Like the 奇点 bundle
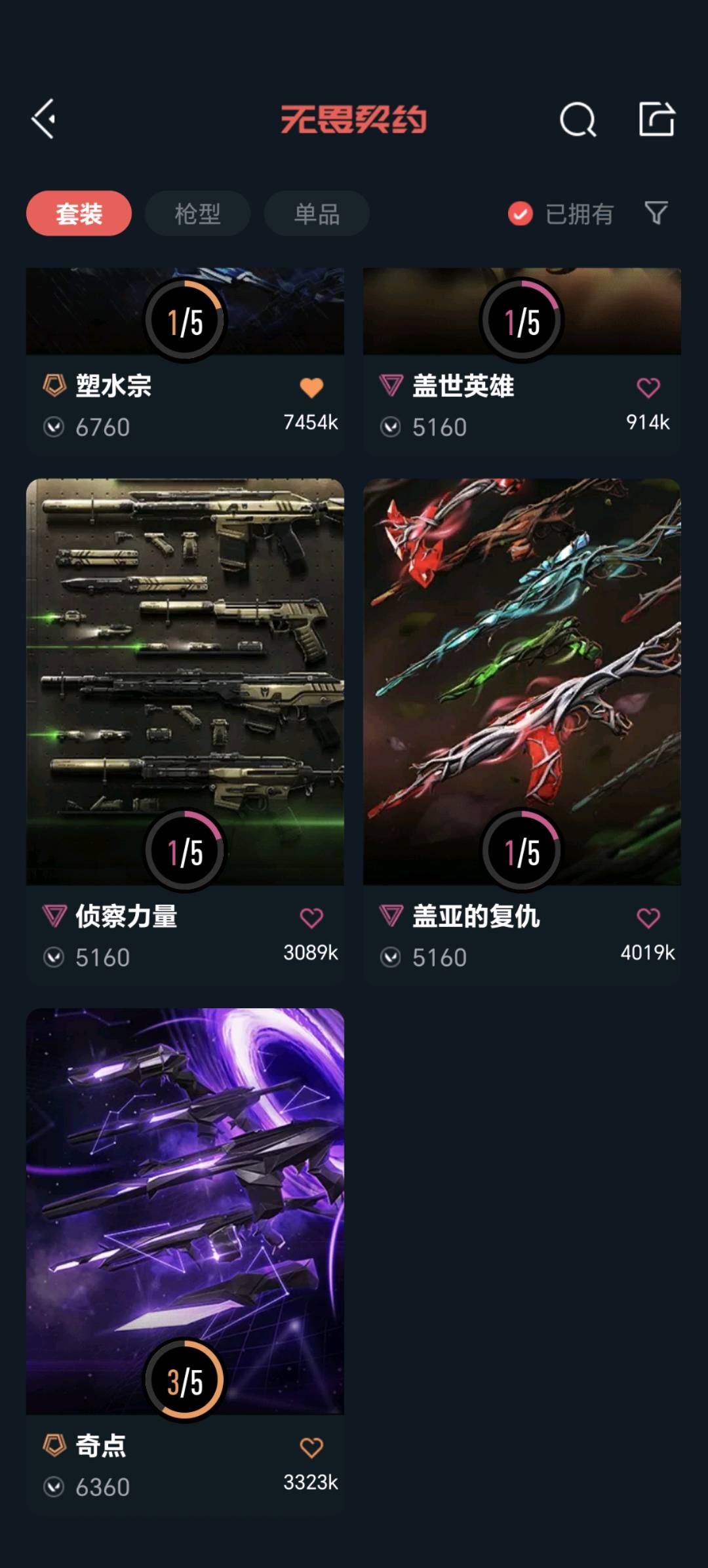This screenshot has width=708, height=1568. (311, 1447)
